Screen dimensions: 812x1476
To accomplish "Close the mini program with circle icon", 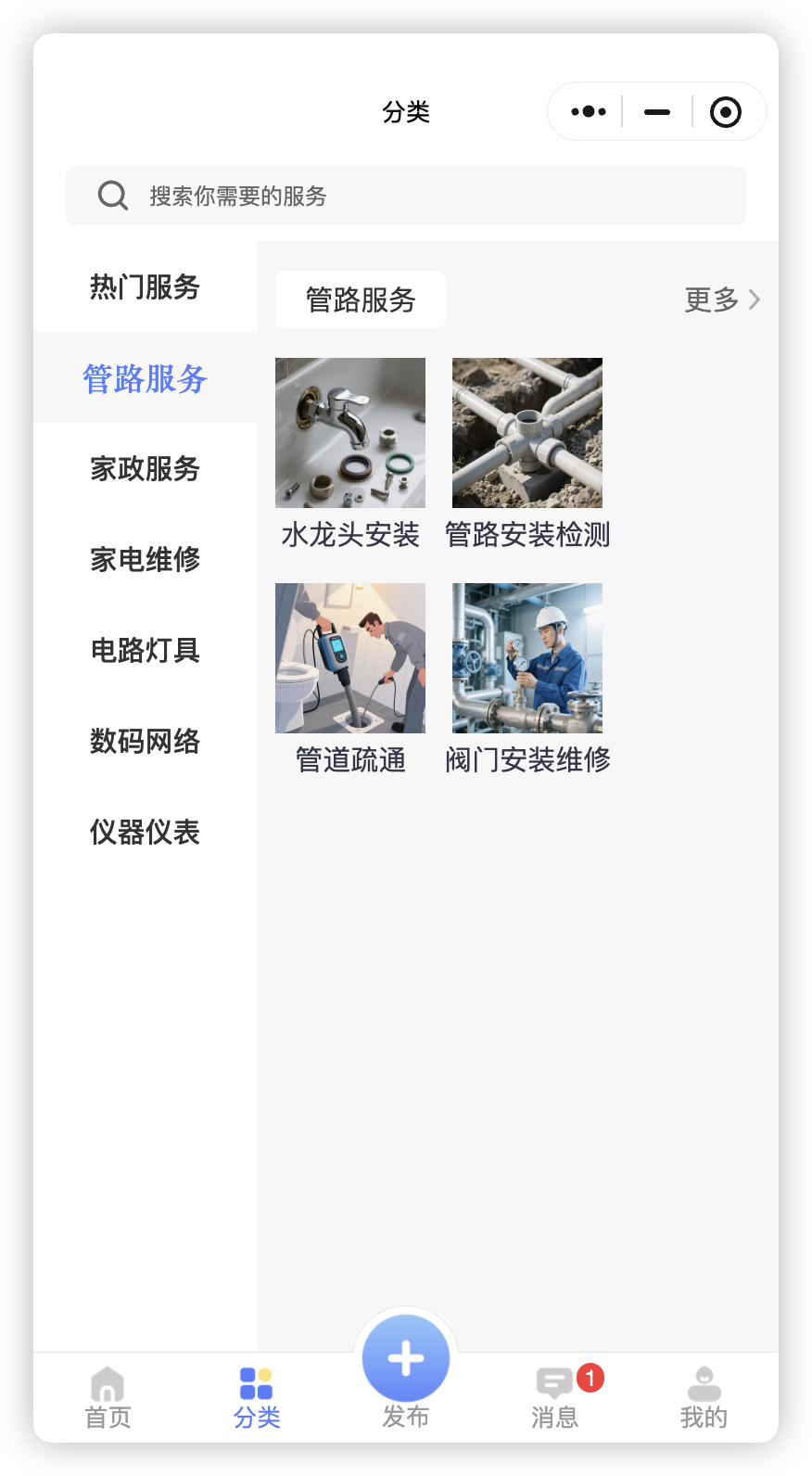I will click(x=726, y=112).
